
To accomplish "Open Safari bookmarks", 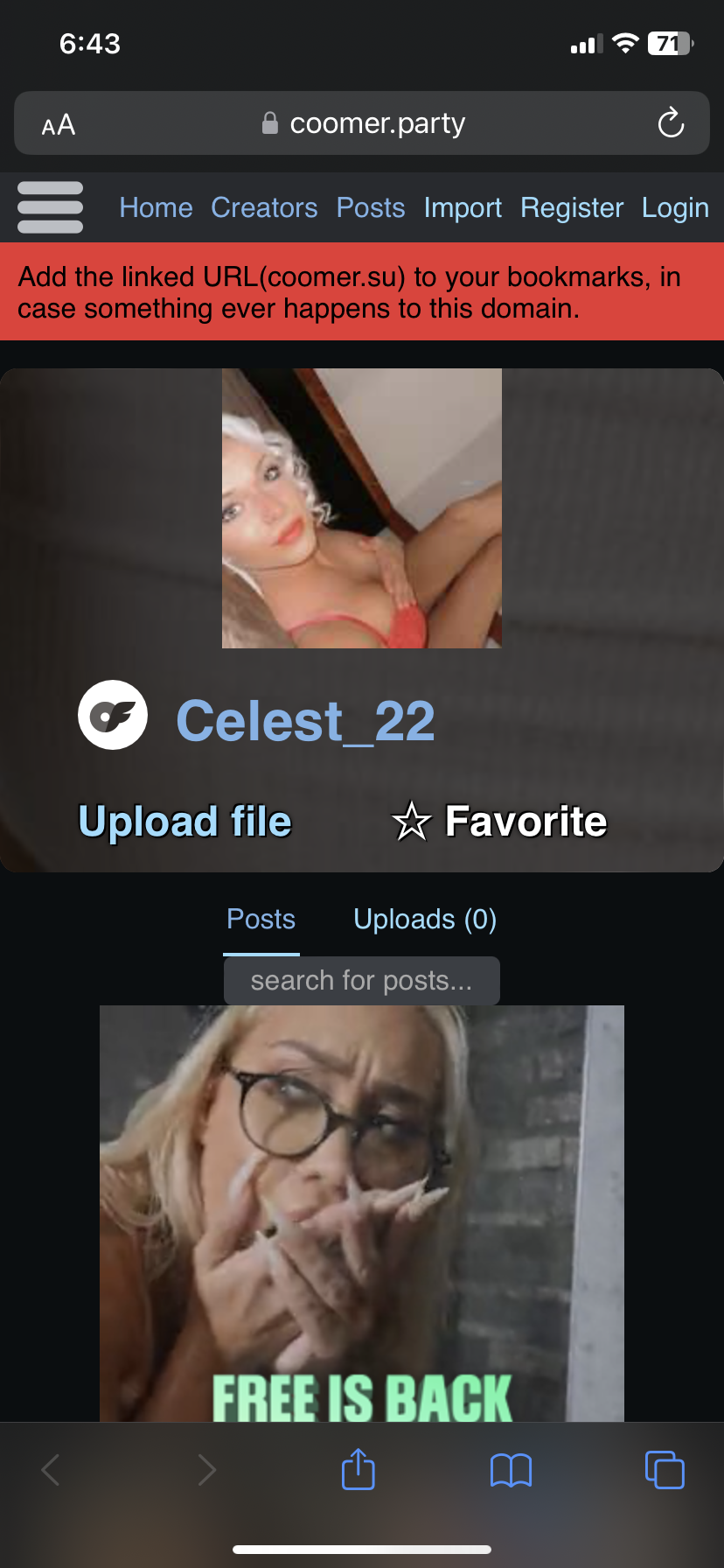I will point(512,1470).
